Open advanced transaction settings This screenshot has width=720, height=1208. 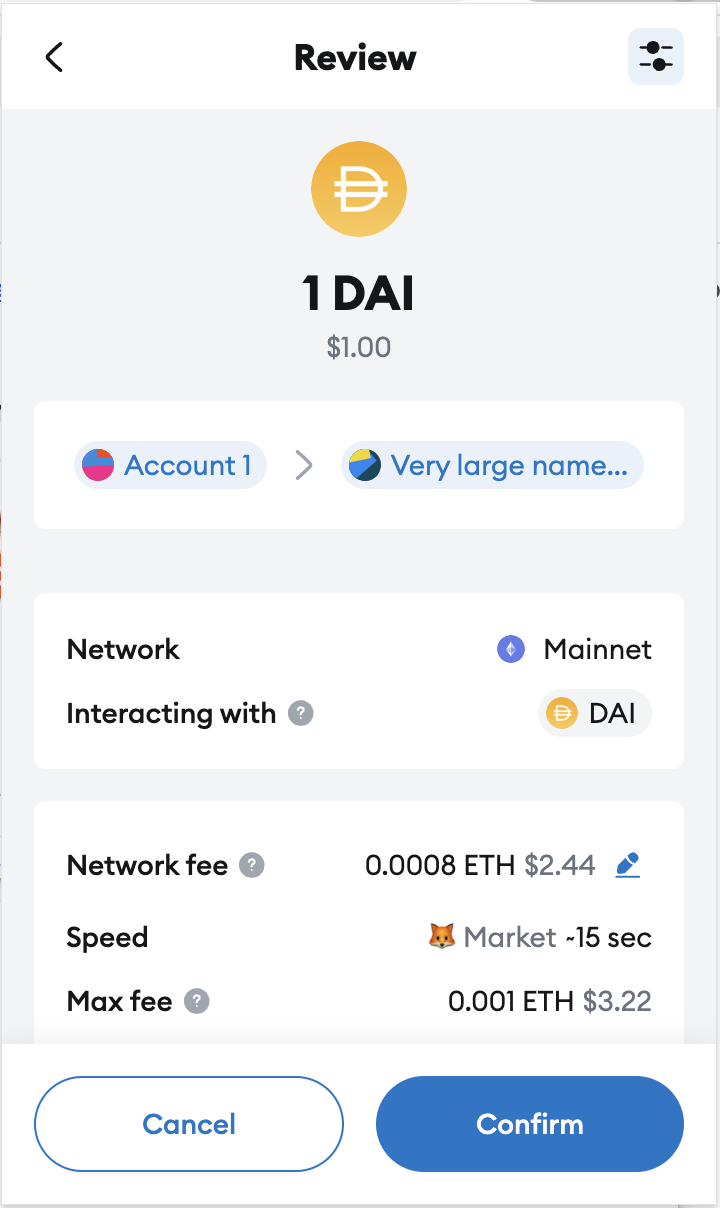pos(655,56)
